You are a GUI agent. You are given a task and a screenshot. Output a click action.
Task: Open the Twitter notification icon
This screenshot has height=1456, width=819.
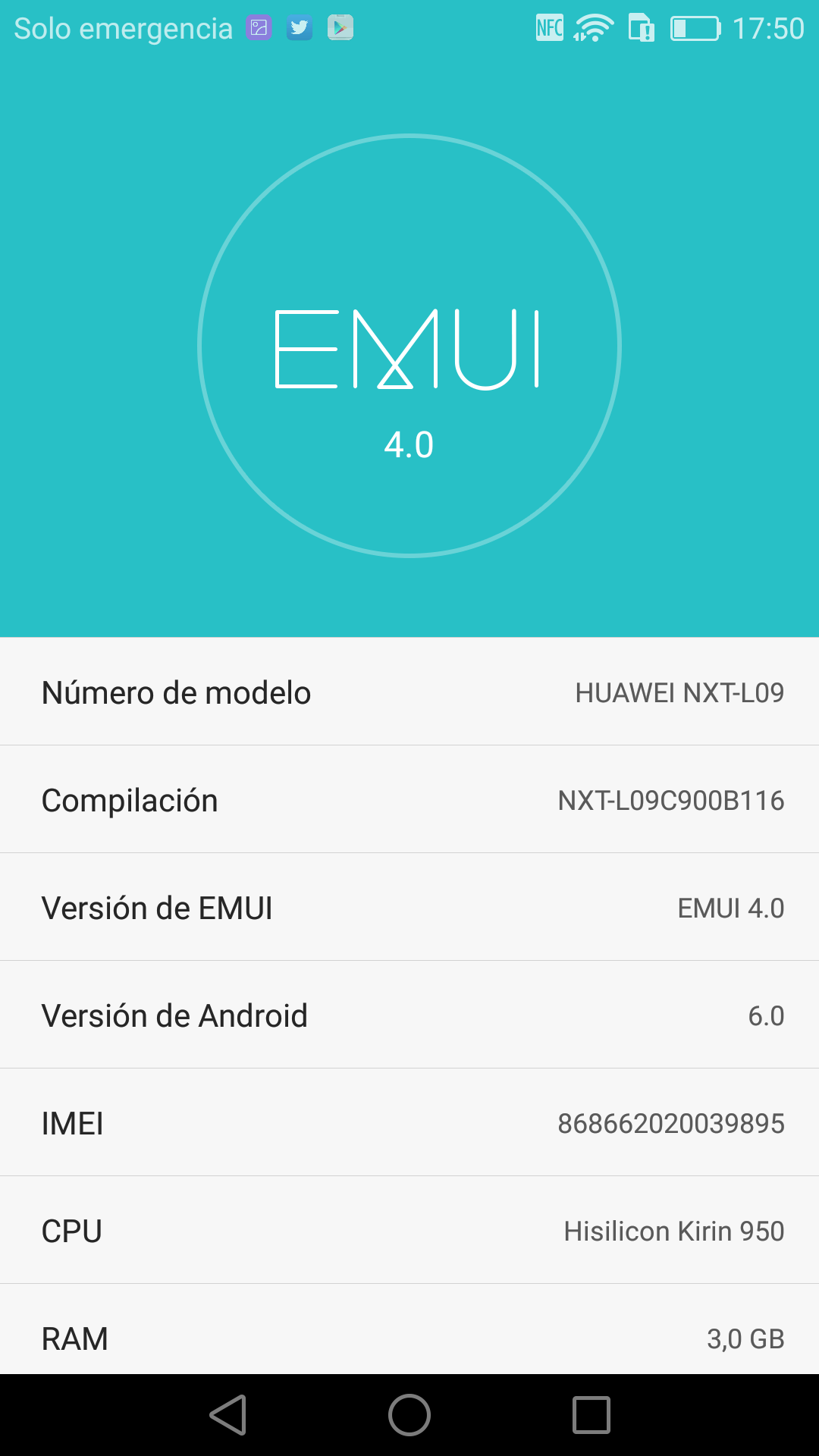(x=299, y=27)
